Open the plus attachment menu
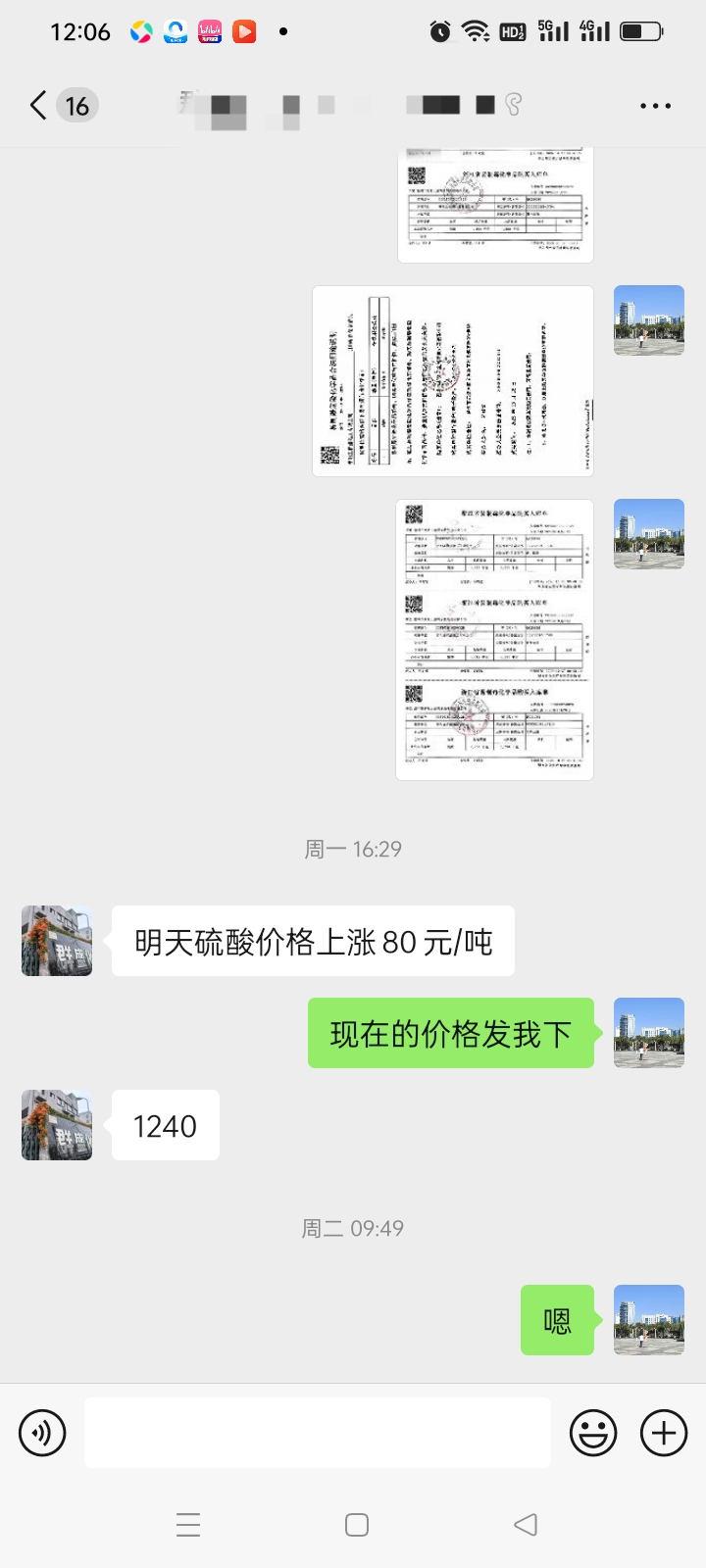Screen dimensions: 706x1568 coord(664,1433)
